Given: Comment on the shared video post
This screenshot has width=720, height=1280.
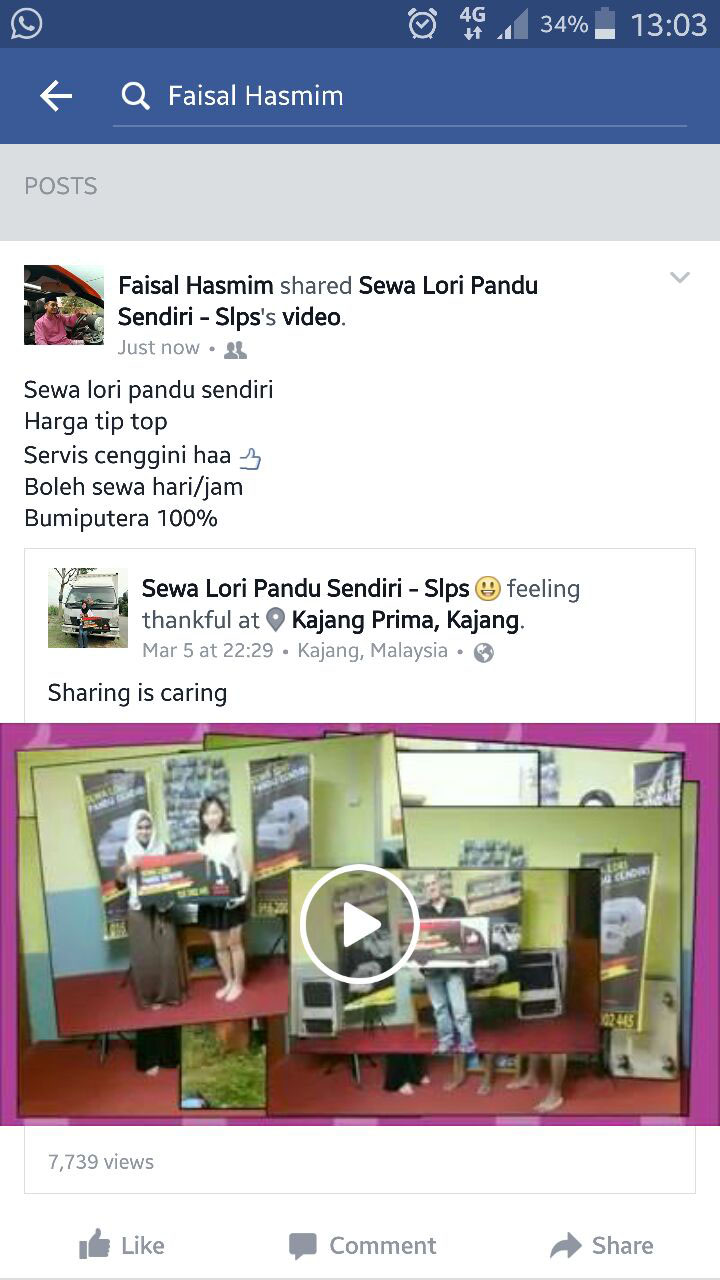Looking at the screenshot, I should [x=363, y=1245].
